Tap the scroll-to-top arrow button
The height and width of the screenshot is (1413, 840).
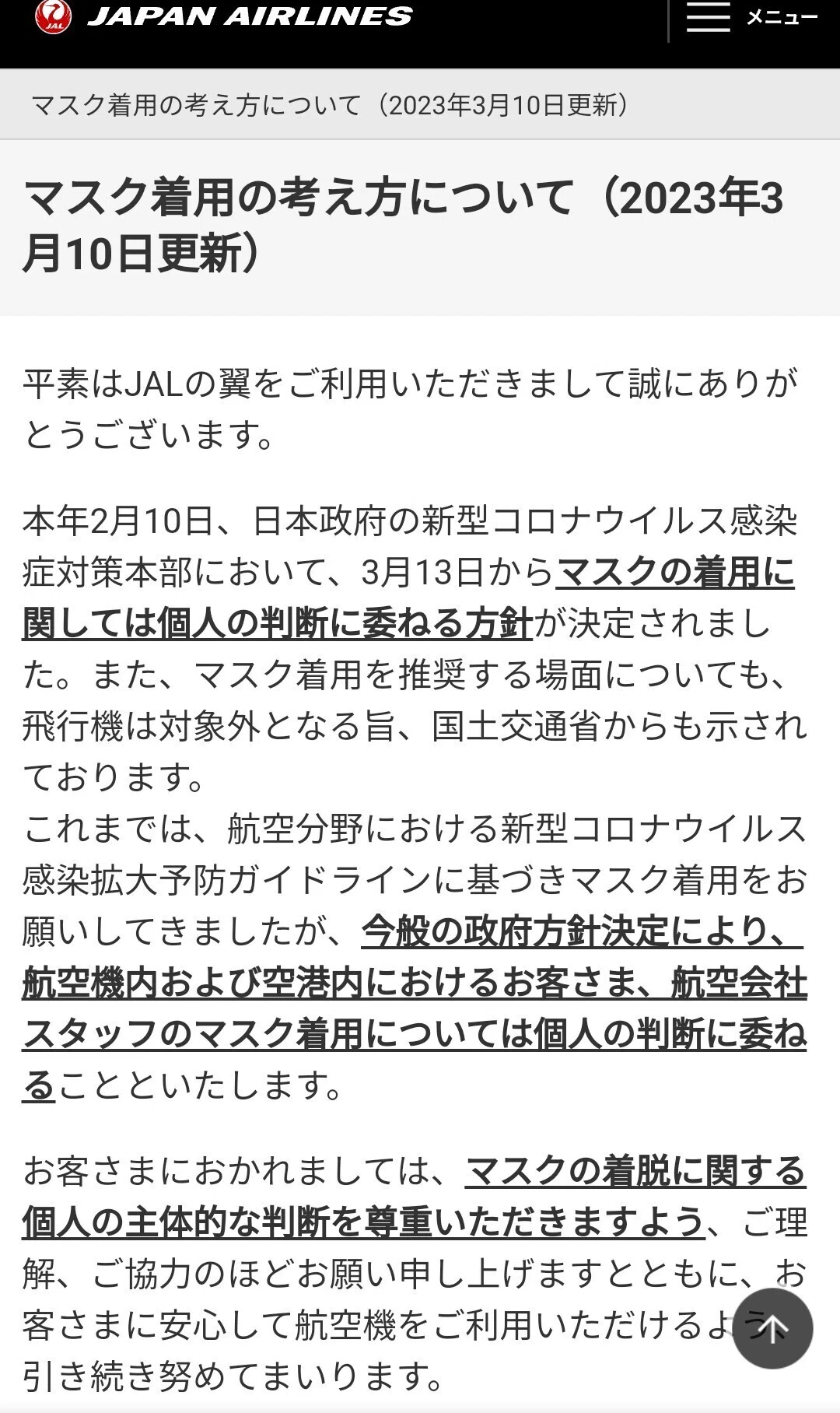point(772,1328)
